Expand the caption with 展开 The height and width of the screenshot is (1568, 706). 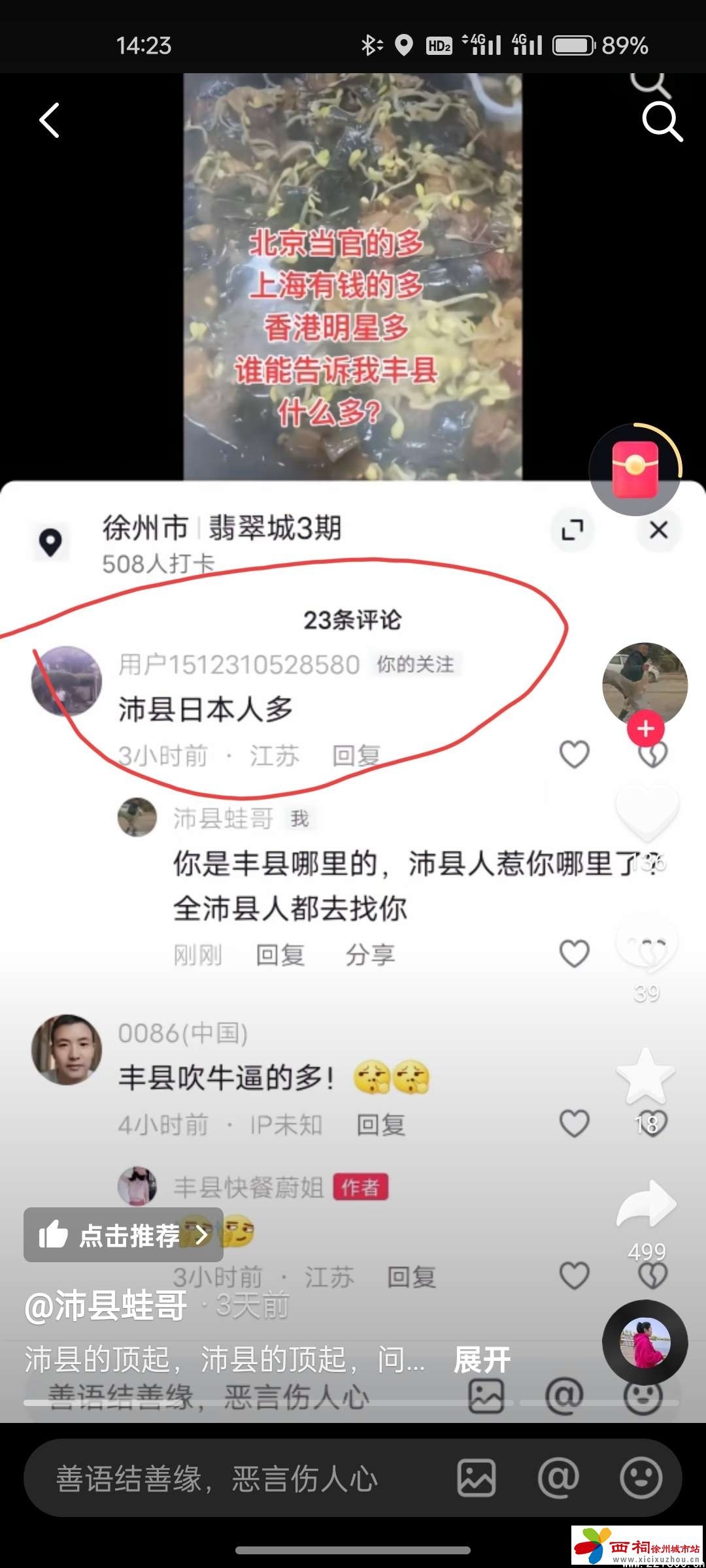click(x=482, y=1360)
